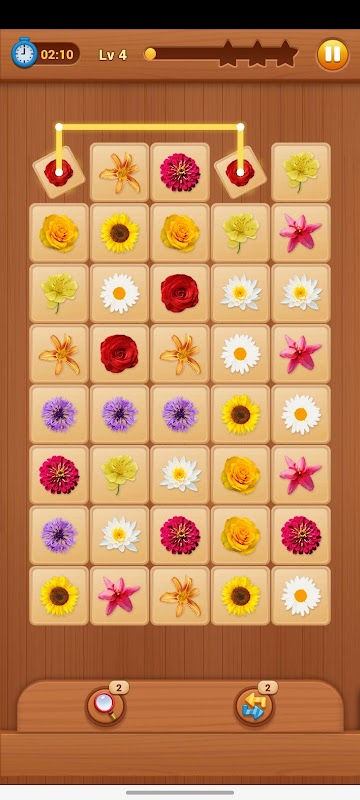360x800 pixels.
Task: Select the pink lily between the sunflower and the orange lily
Action: tap(119, 595)
